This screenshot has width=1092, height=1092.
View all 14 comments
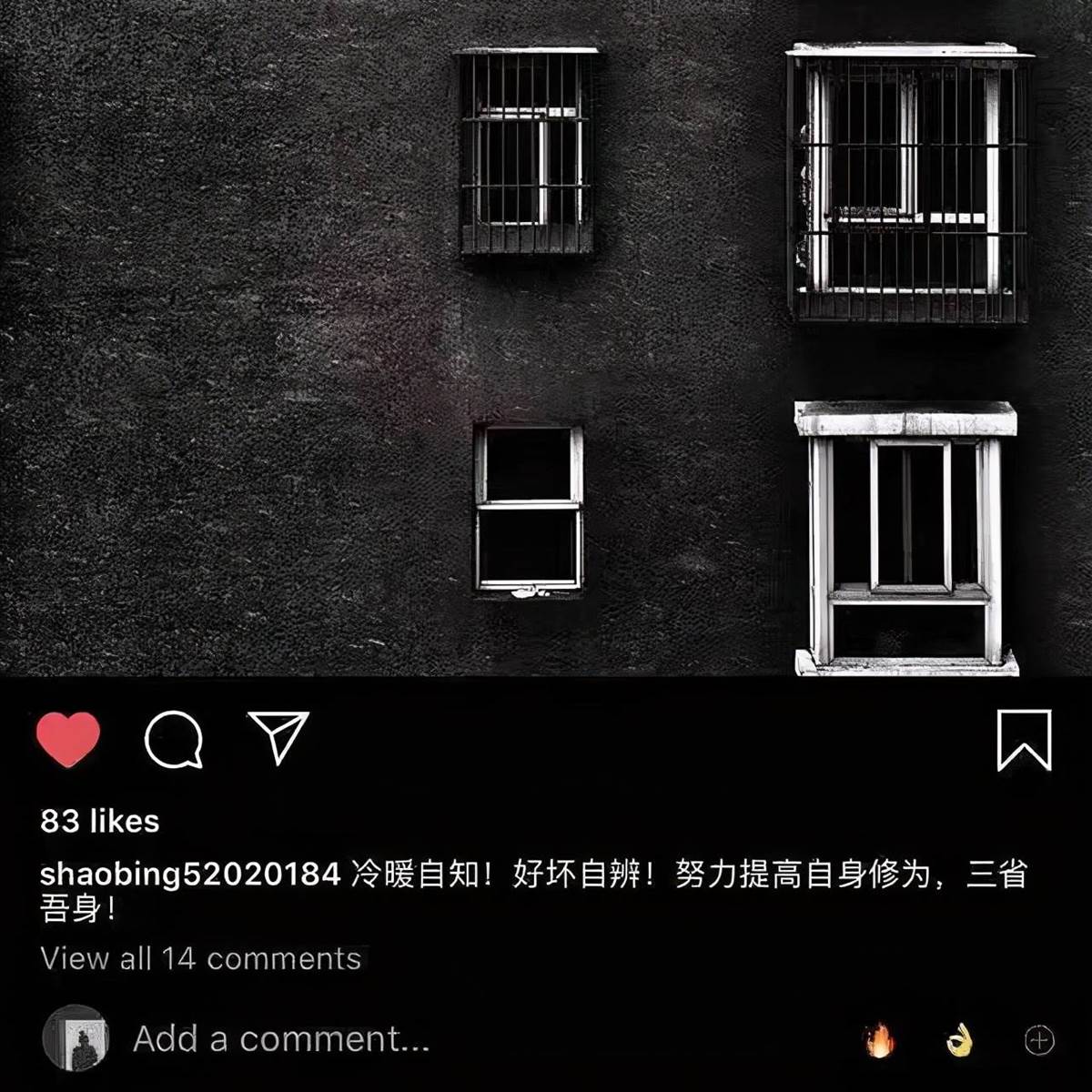[200, 958]
